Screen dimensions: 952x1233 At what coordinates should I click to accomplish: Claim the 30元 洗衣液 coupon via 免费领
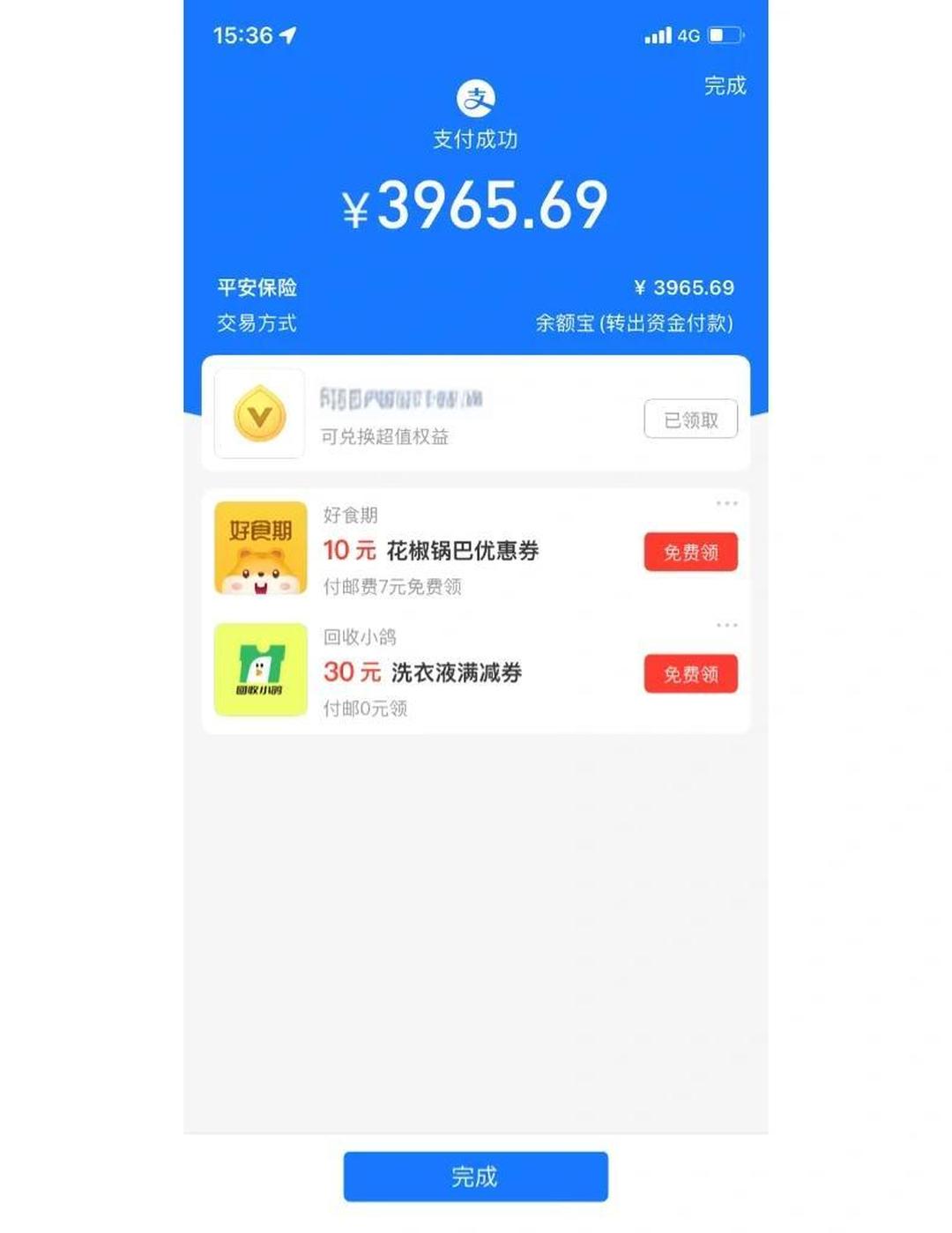tap(690, 674)
